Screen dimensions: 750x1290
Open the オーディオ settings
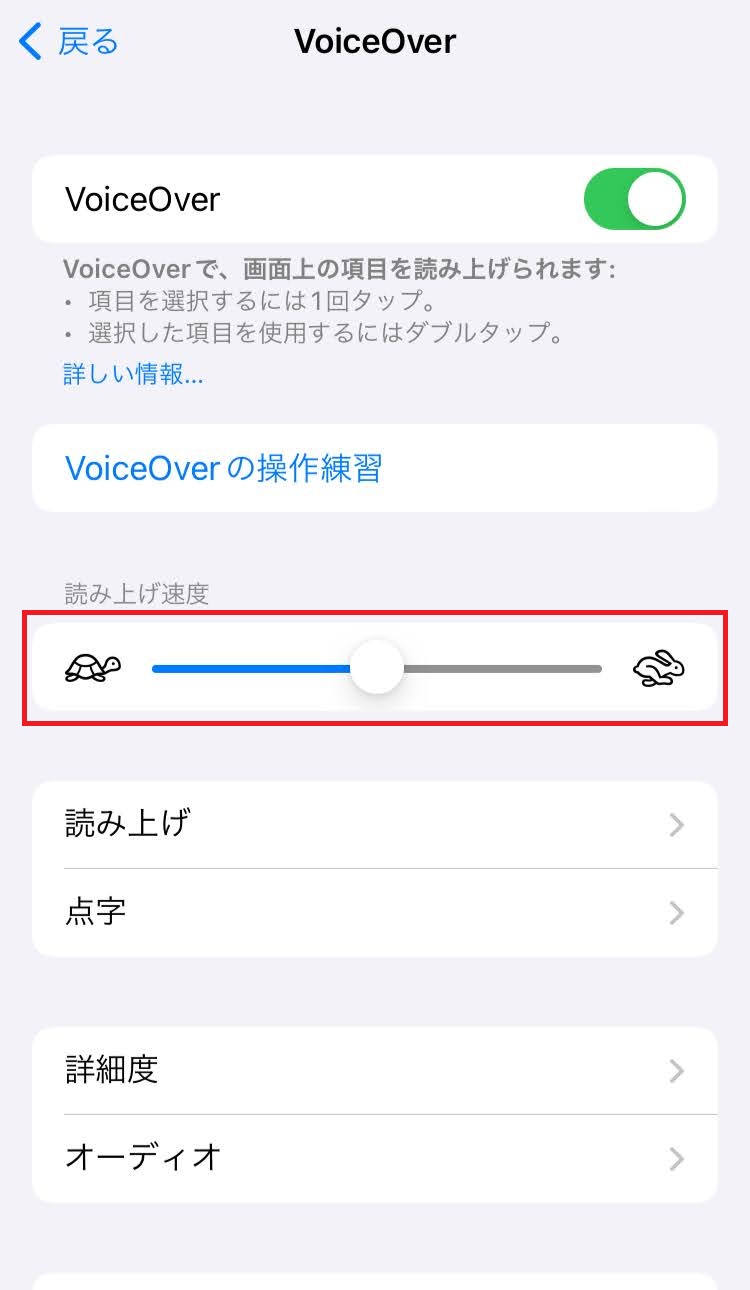point(374,1158)
